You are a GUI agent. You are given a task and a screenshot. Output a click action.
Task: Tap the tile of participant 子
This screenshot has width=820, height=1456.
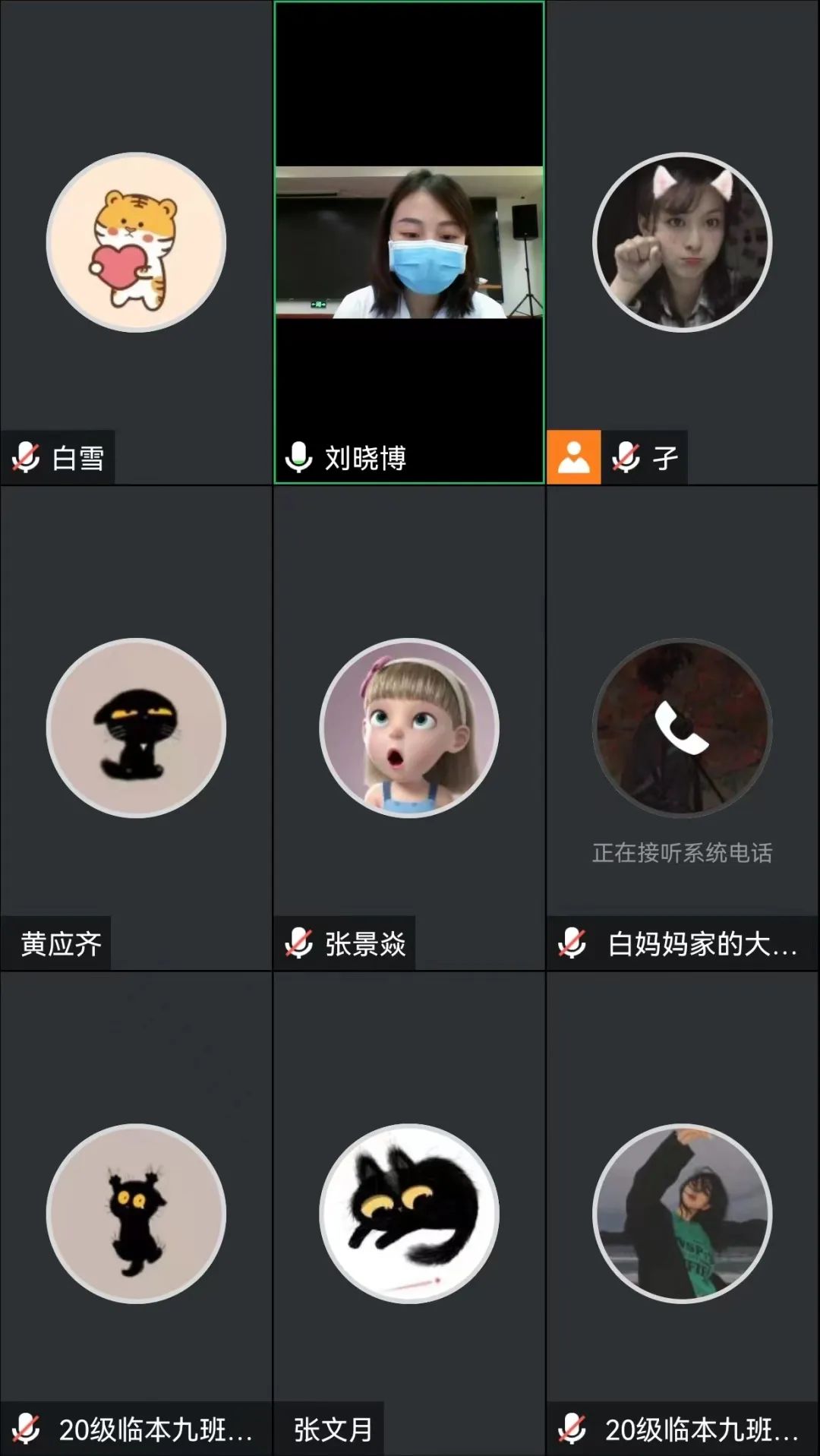coord(683,242)
